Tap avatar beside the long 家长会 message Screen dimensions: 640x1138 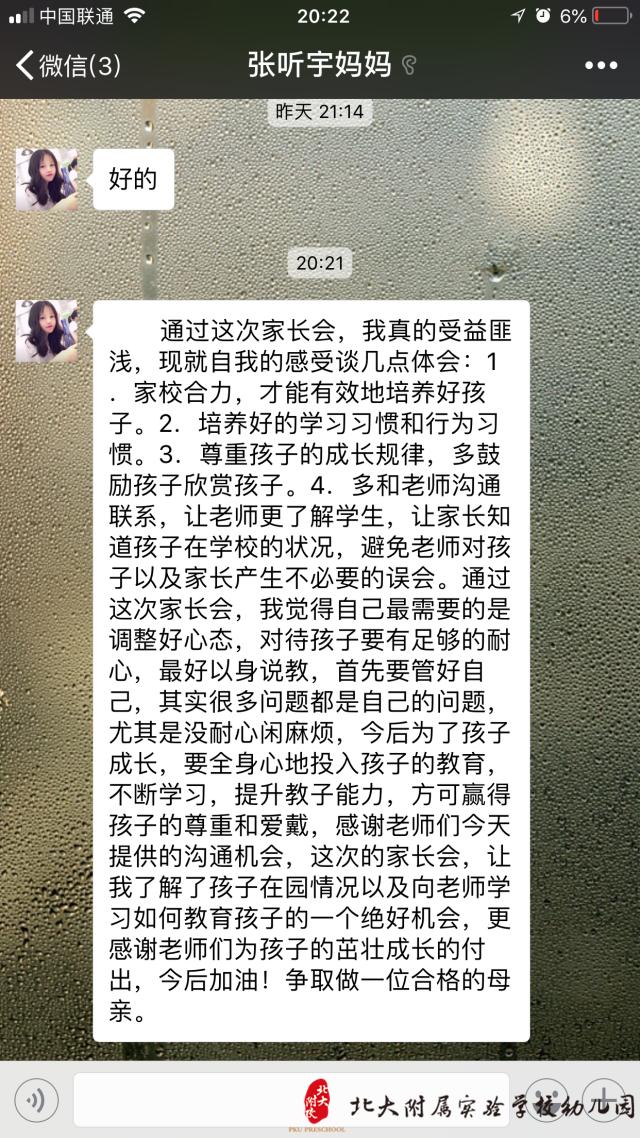(46, 331)
